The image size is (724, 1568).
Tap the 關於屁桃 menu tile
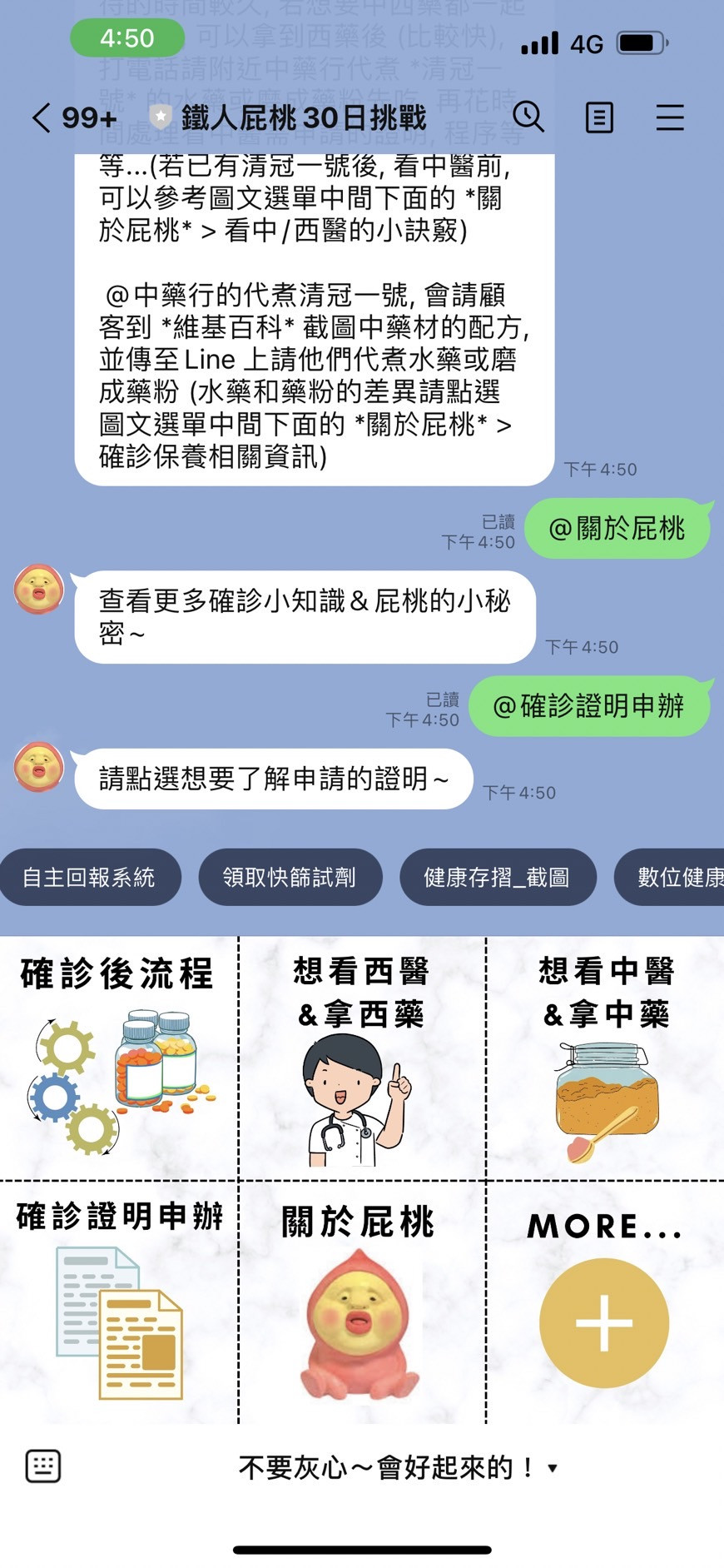click(362, 1302)
